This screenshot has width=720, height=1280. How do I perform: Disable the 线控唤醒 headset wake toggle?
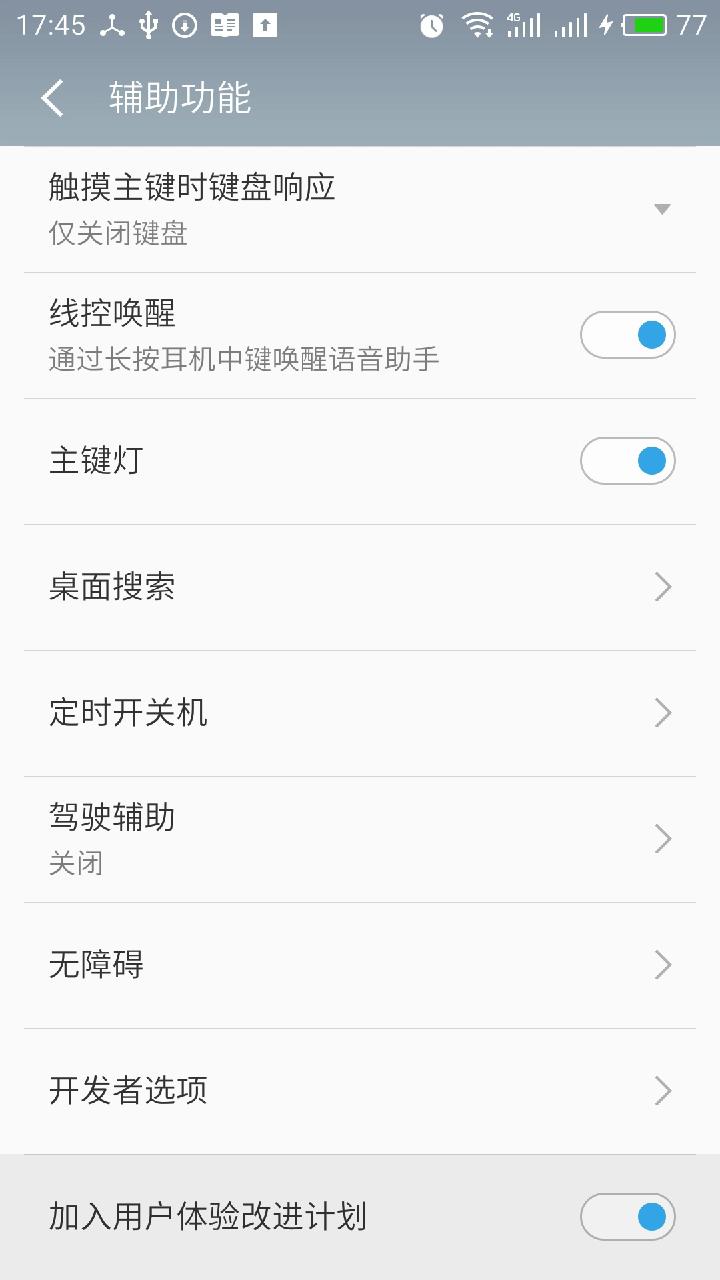tap(627, 334)
